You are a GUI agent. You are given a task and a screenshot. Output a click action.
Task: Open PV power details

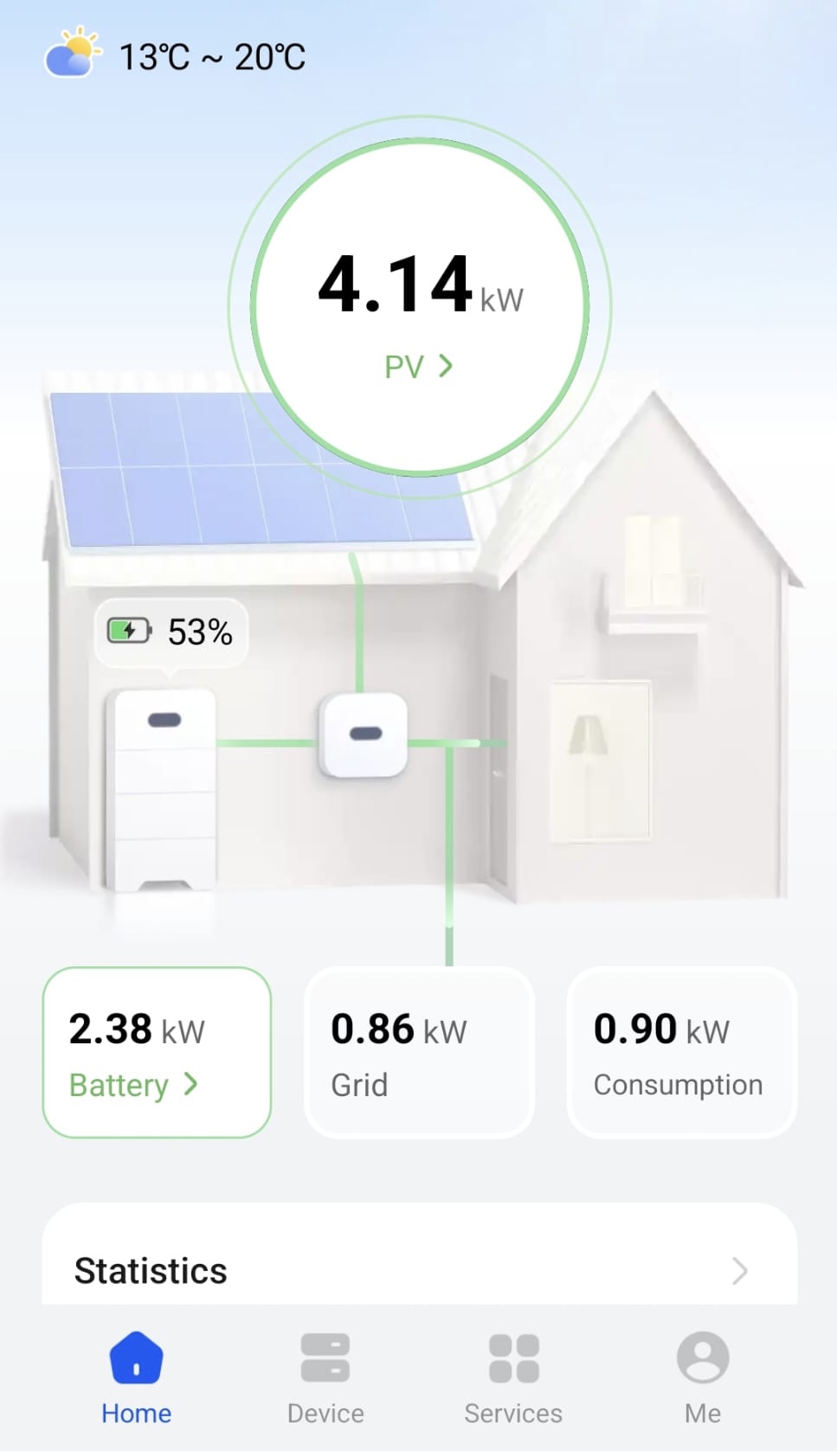tap(419, 366)
